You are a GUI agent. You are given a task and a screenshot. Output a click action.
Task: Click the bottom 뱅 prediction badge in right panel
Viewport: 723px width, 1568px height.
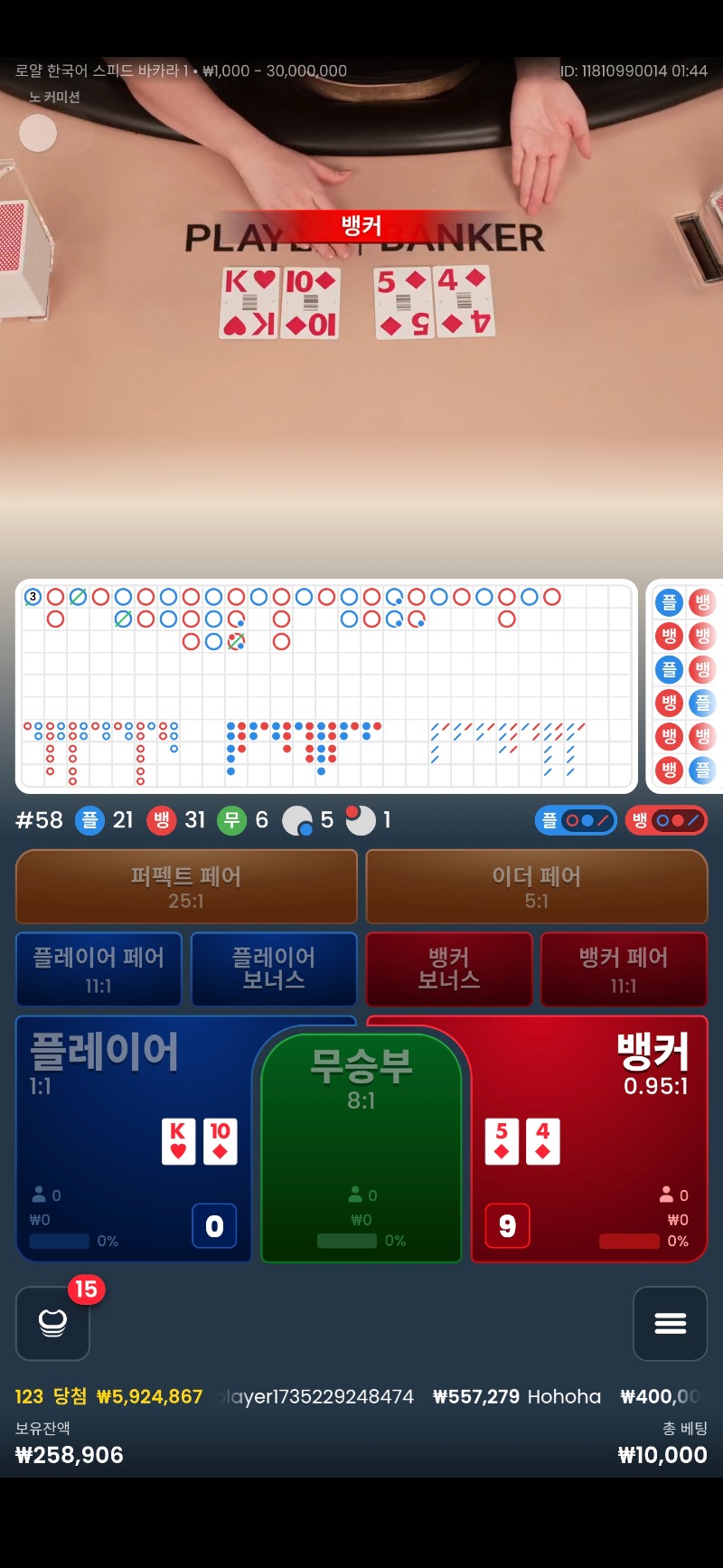click(668, 770)
